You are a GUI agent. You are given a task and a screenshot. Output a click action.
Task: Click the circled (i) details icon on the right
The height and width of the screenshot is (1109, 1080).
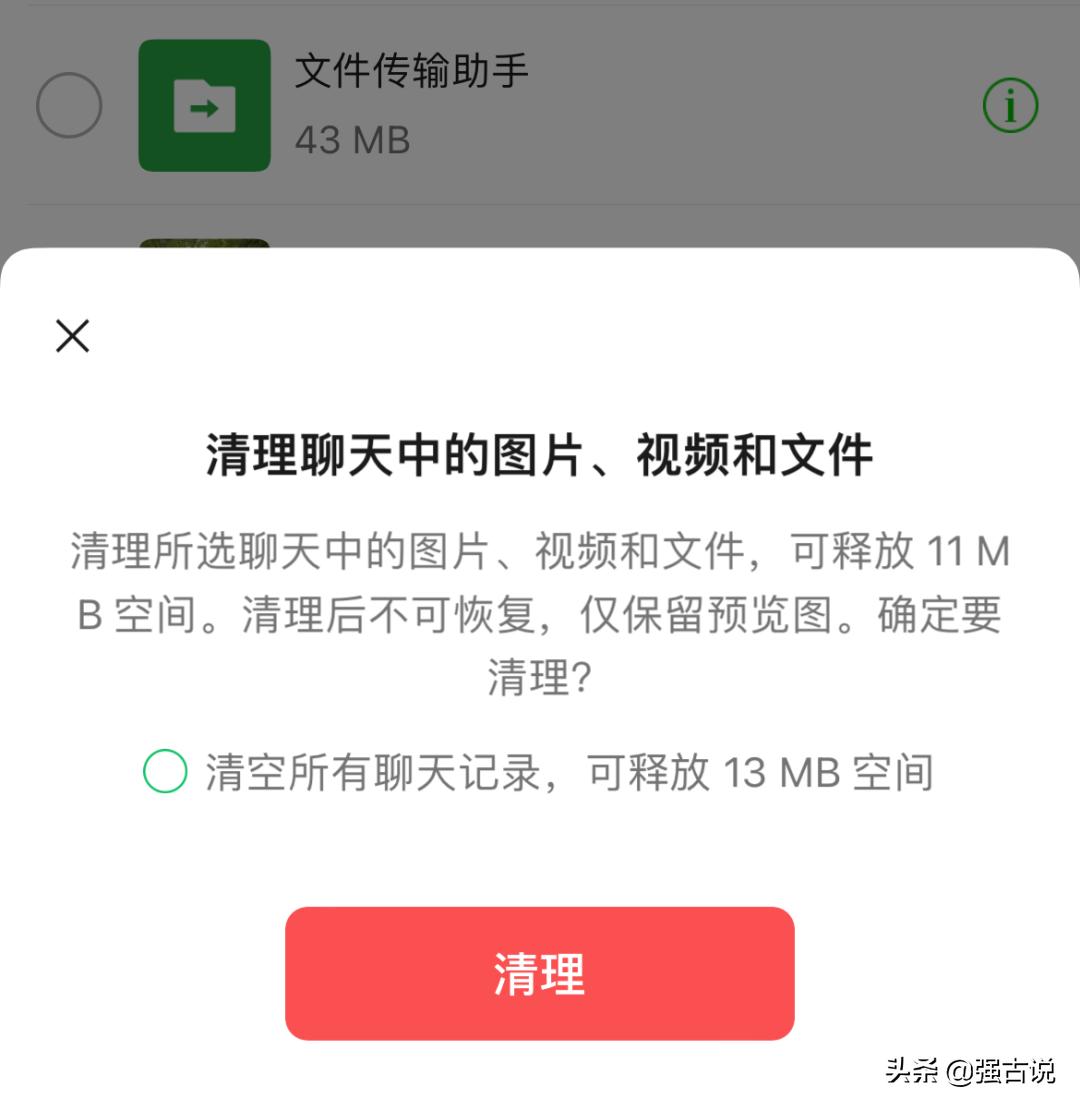point(1010,105)
